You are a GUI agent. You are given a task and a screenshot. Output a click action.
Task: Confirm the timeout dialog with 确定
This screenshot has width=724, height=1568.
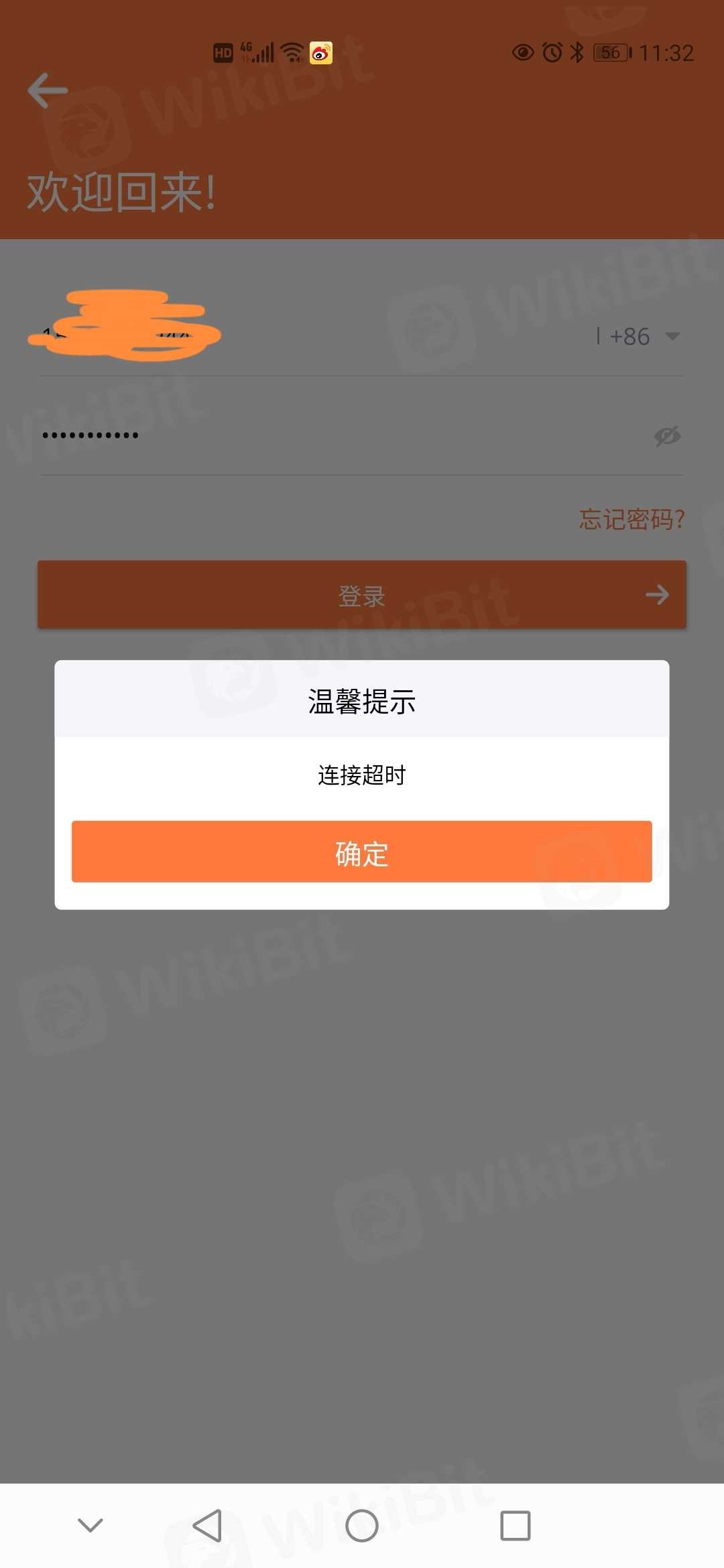[361, 852]
